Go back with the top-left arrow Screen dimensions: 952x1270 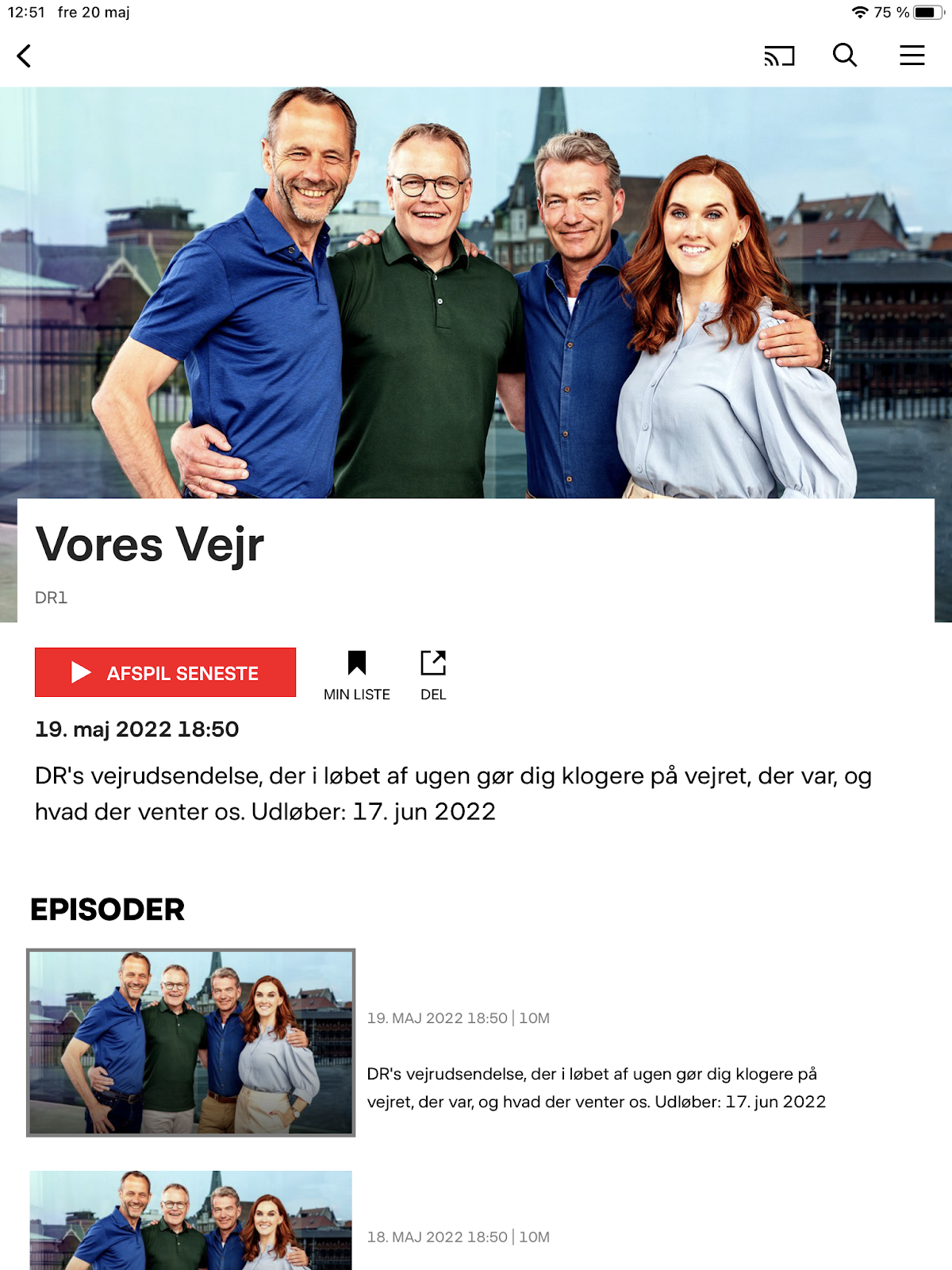pyautogui.click(x=25, y=56)
